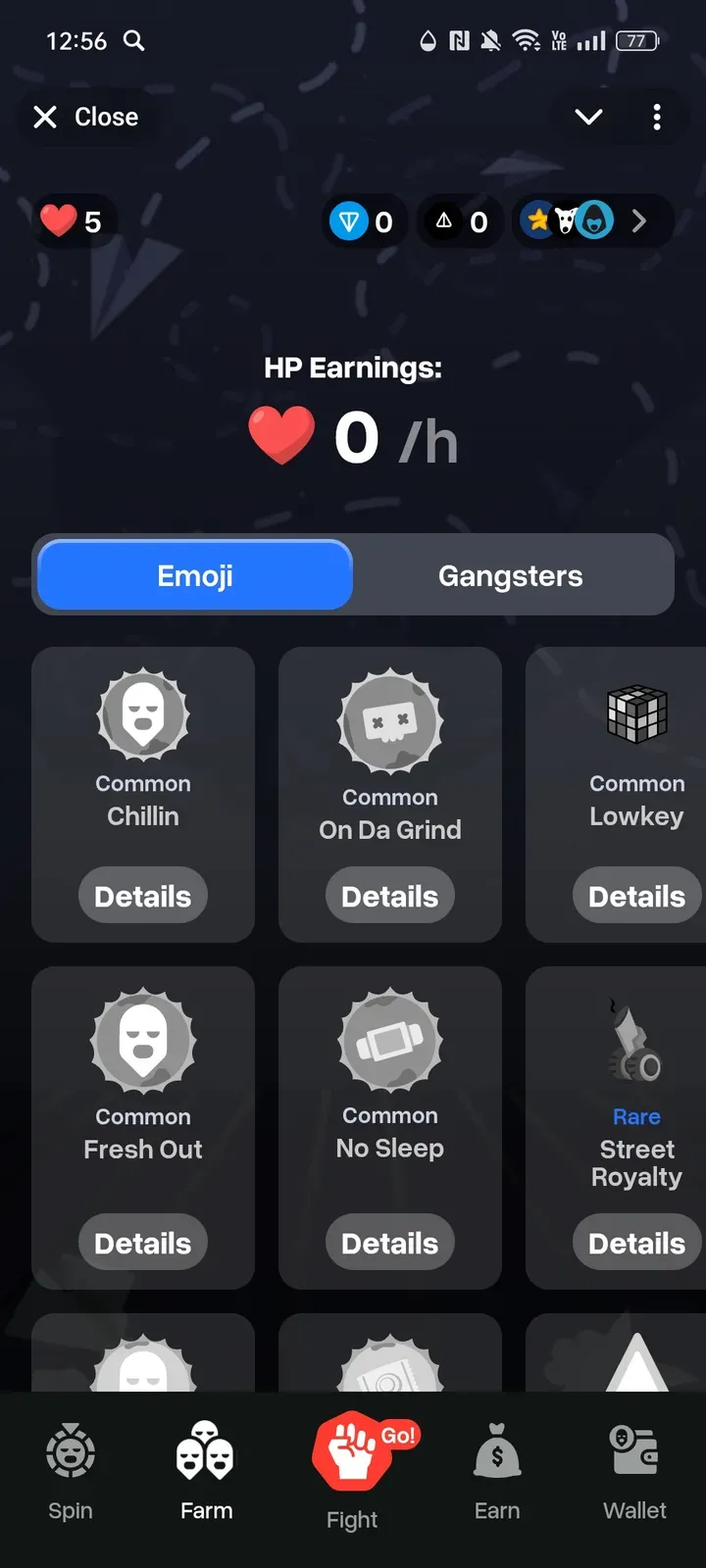Open the Wallet tab
Image resolution: width=706 pixels, height=1568 pixels.
click(x=634, y=1472)
